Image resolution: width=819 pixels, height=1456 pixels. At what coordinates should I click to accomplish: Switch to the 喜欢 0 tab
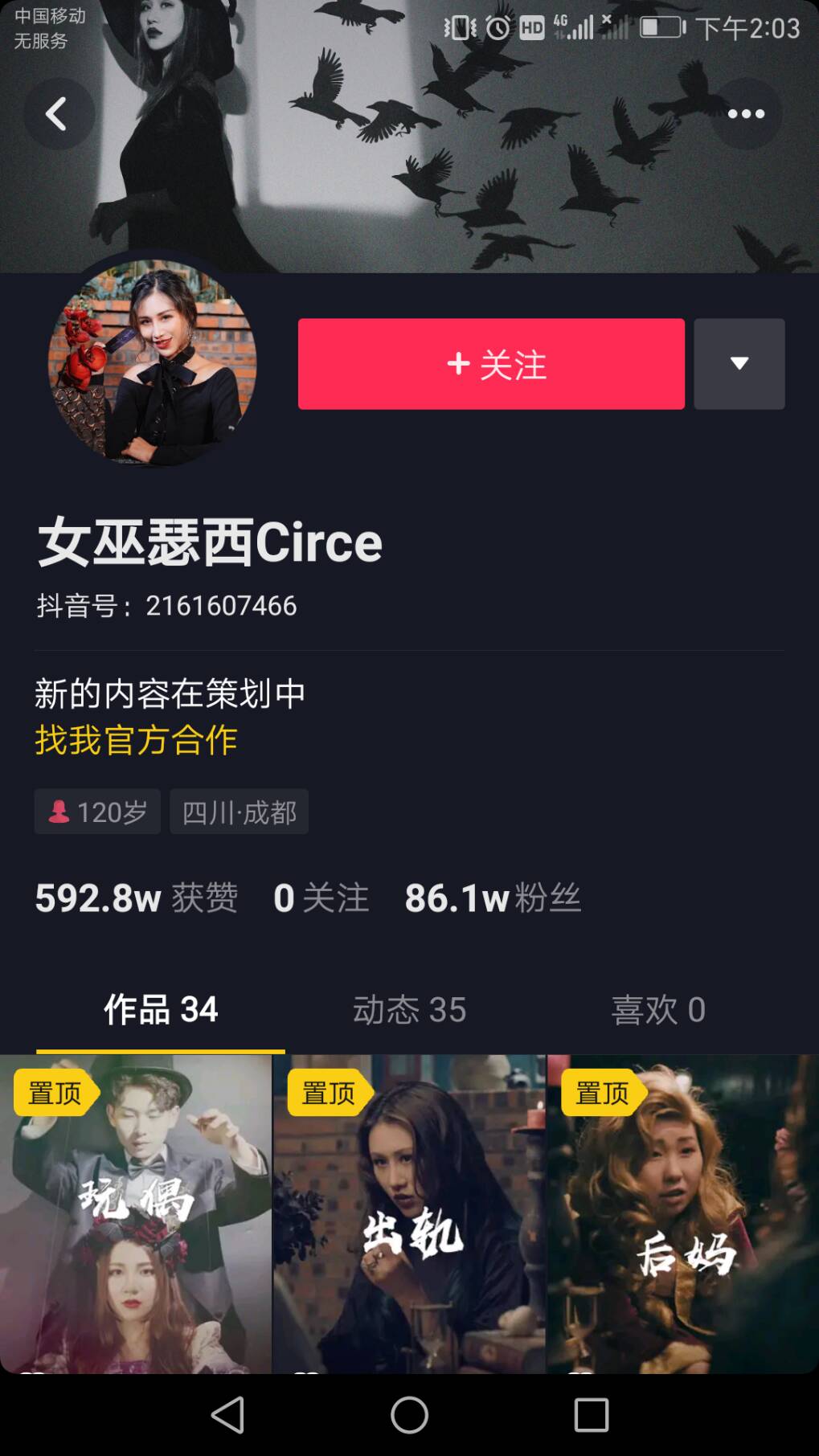click(657, 1010)
